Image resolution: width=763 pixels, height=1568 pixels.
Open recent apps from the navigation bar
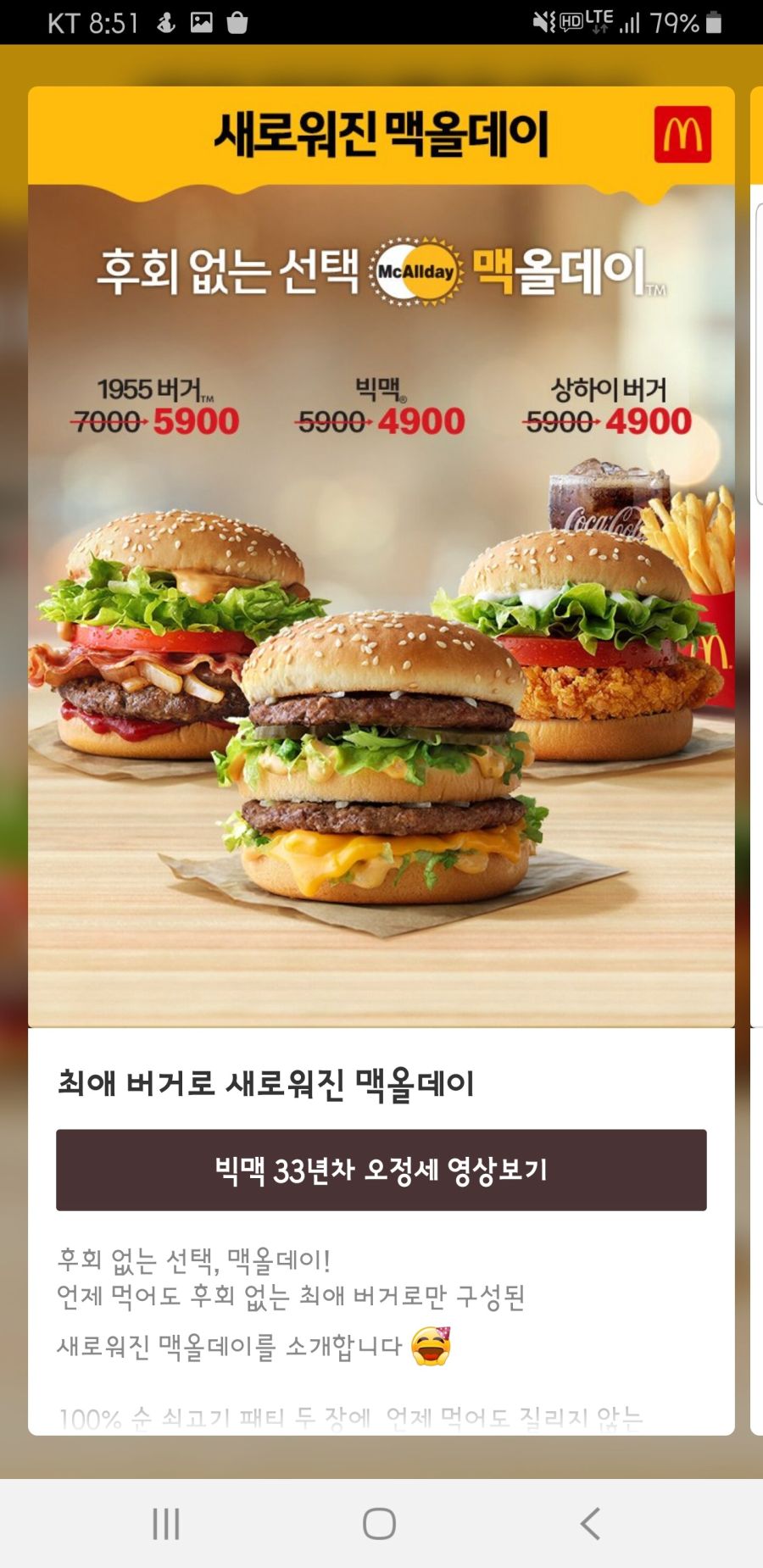point(166,1523)
